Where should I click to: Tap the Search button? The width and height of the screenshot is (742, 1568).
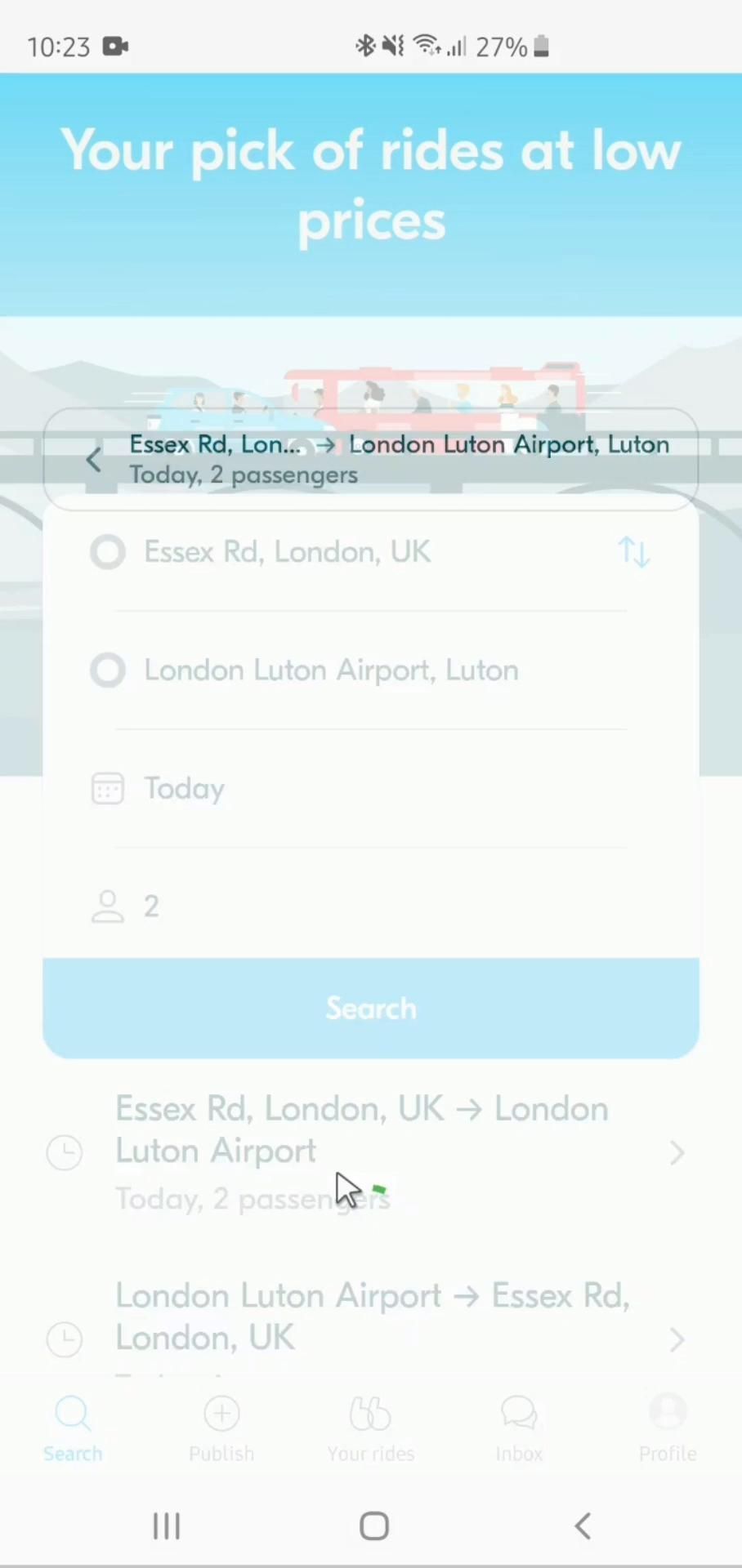371,1009
